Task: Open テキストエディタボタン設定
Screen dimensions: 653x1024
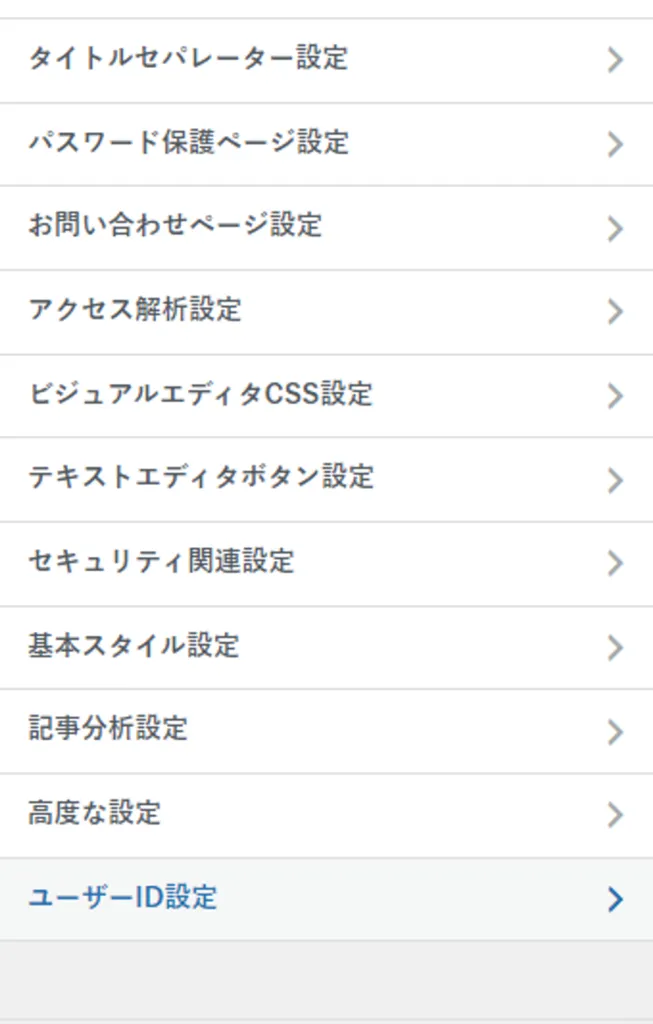Action: point(326,478)
